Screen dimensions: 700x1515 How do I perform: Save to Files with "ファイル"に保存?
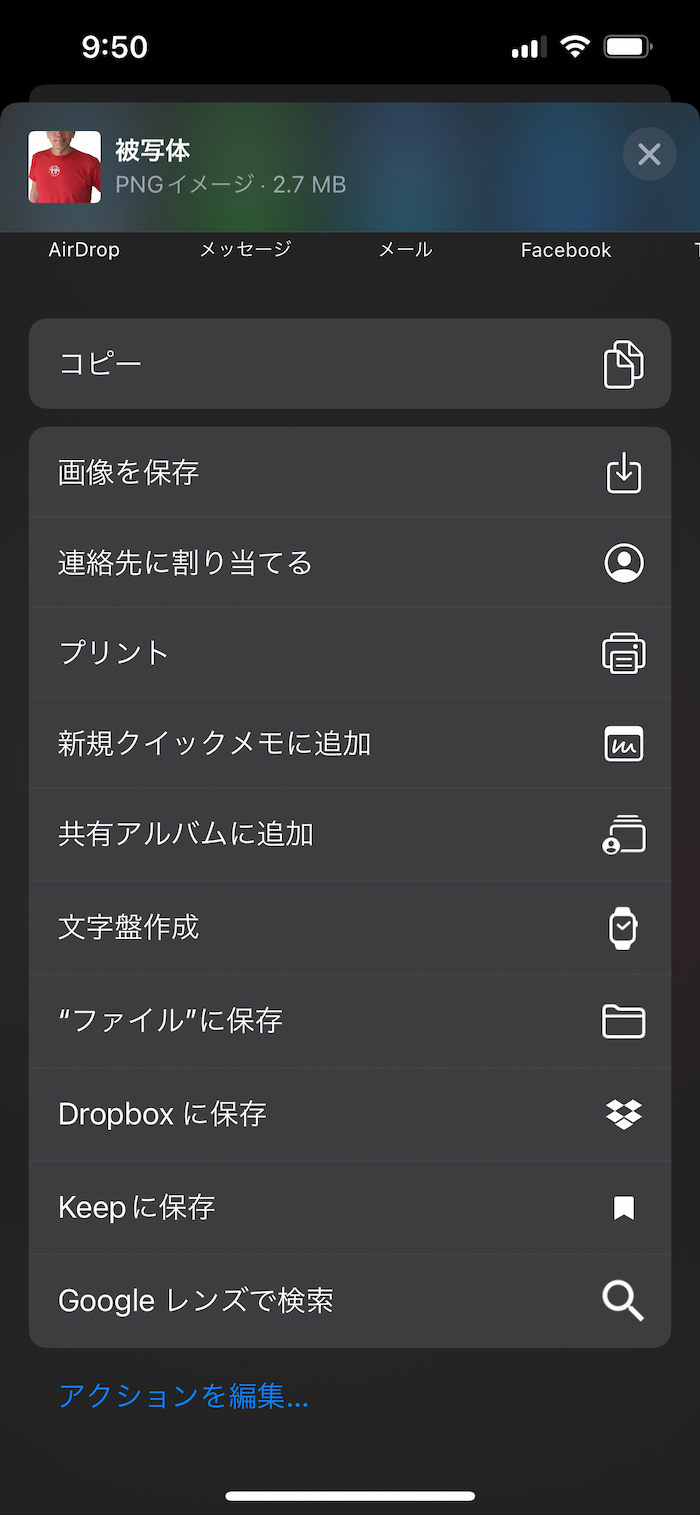click(x=350, y=1021)
